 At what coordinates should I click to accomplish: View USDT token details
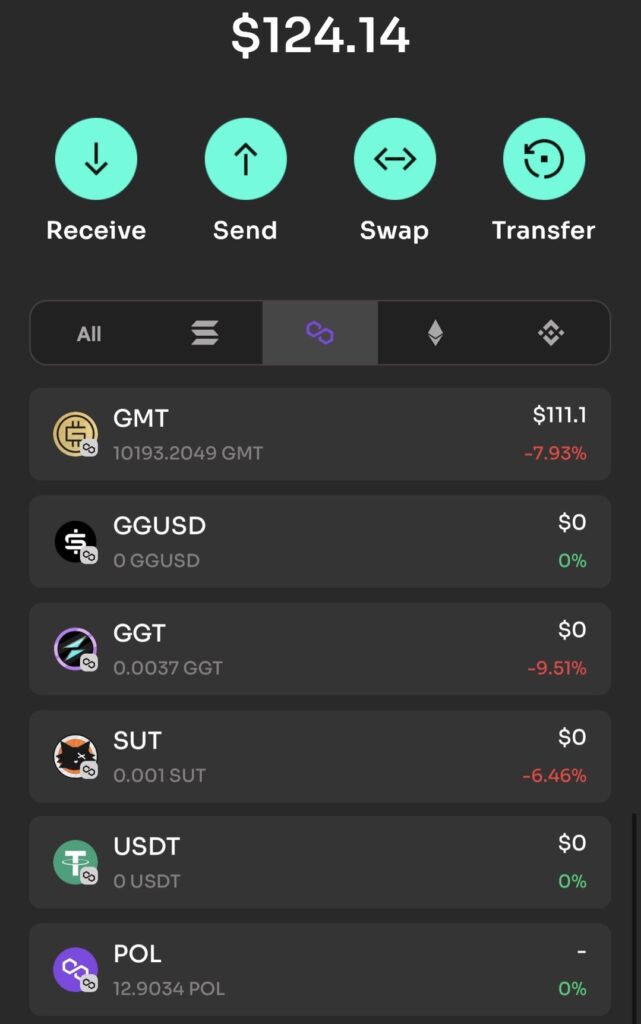(x=320, y=862)
